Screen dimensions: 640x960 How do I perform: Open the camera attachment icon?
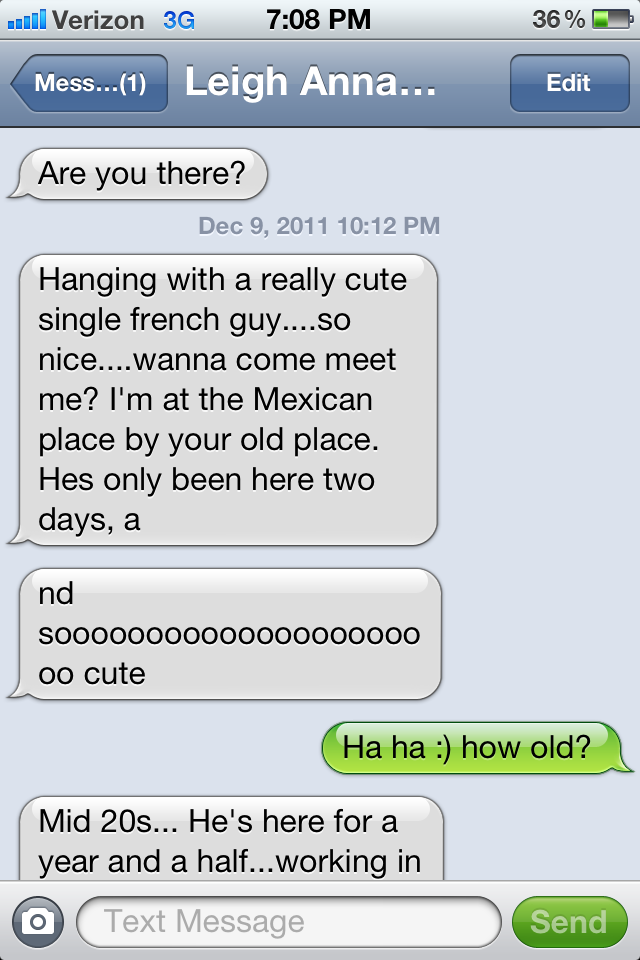click(38, 921)
